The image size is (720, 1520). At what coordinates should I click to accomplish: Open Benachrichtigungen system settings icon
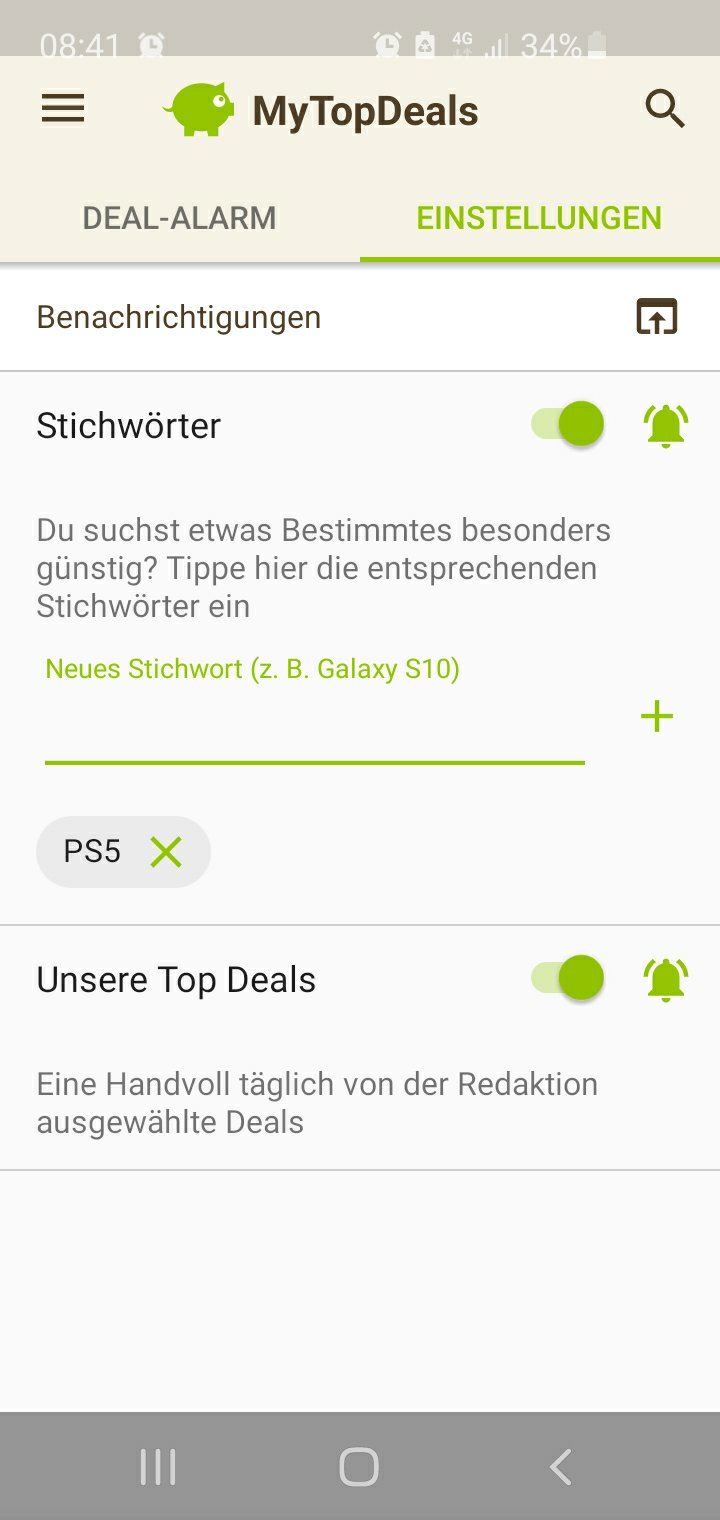point(657,318)
